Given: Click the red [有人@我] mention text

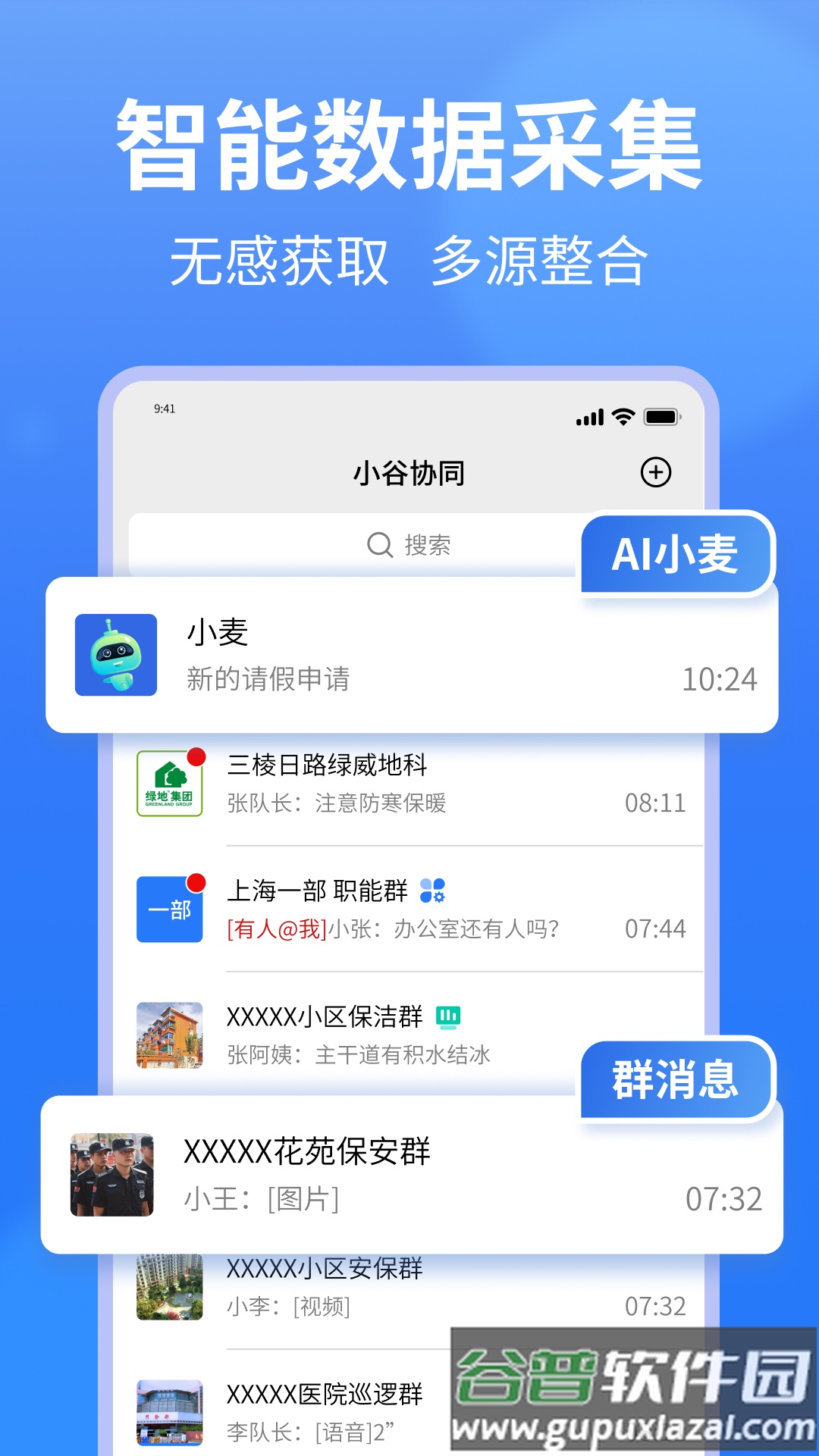Looking at the screenshot, I should [275, 928].
